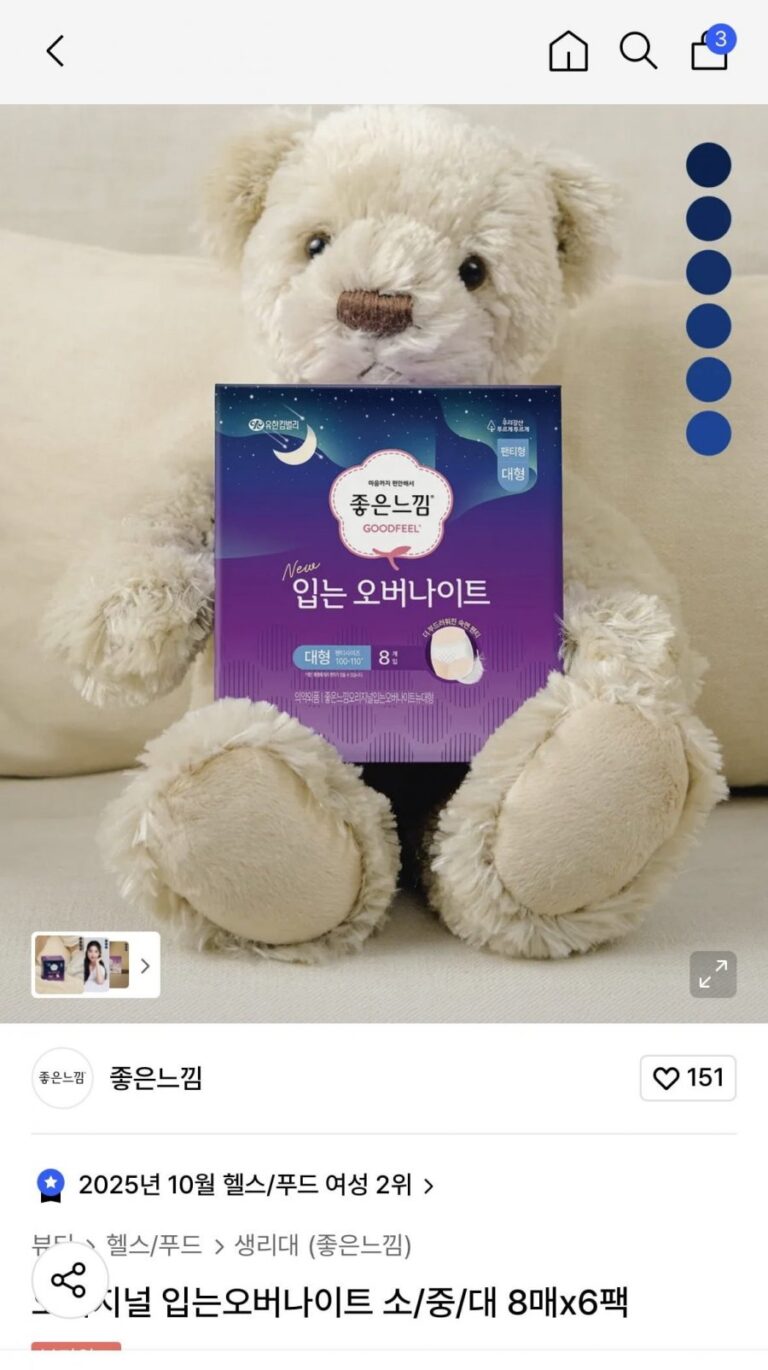Image resolution: width=768 pixels, height=1370 pixels.
Task: Go back to the previous page
Action: (55, 51)
